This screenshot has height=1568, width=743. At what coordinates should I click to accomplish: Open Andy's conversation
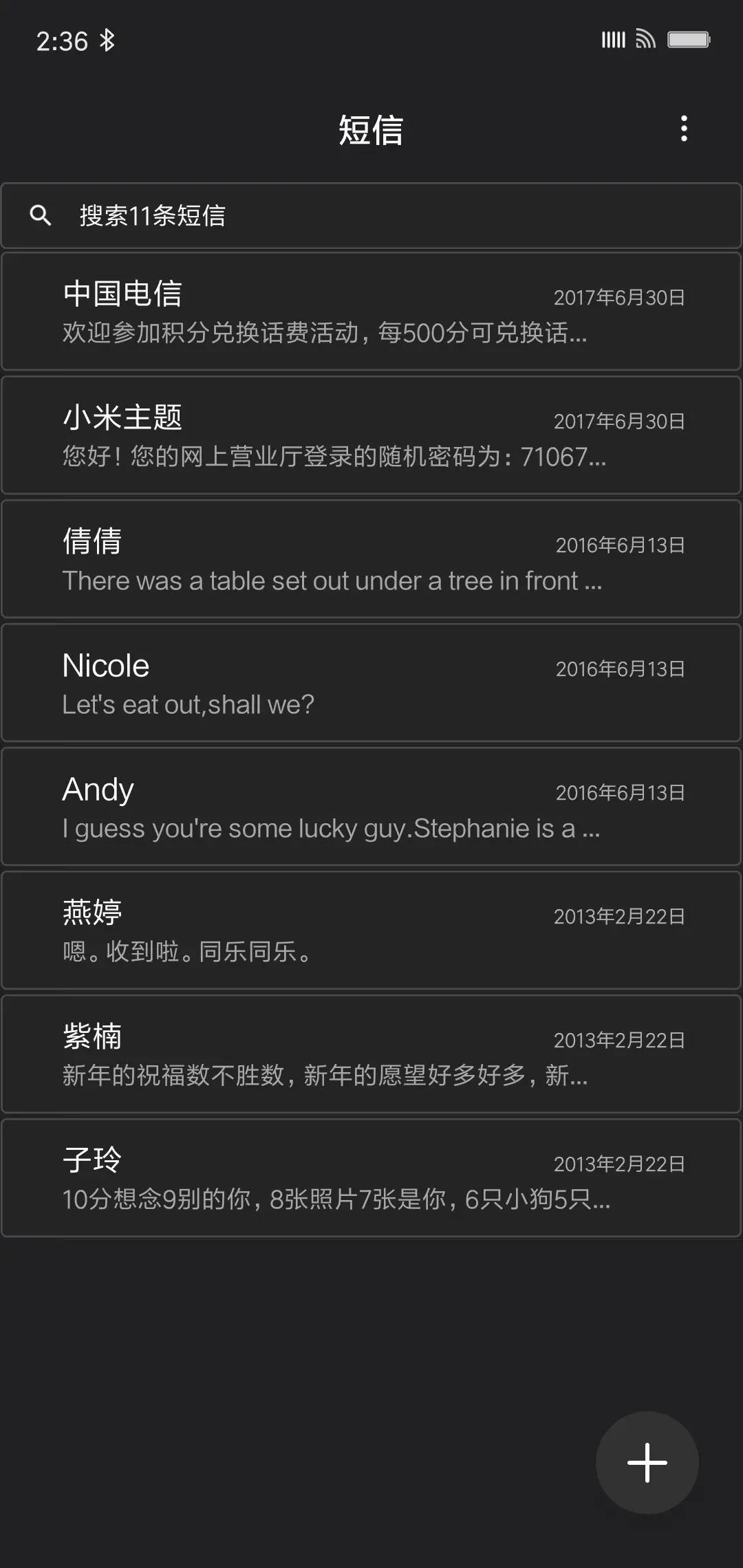click(371, 807)
